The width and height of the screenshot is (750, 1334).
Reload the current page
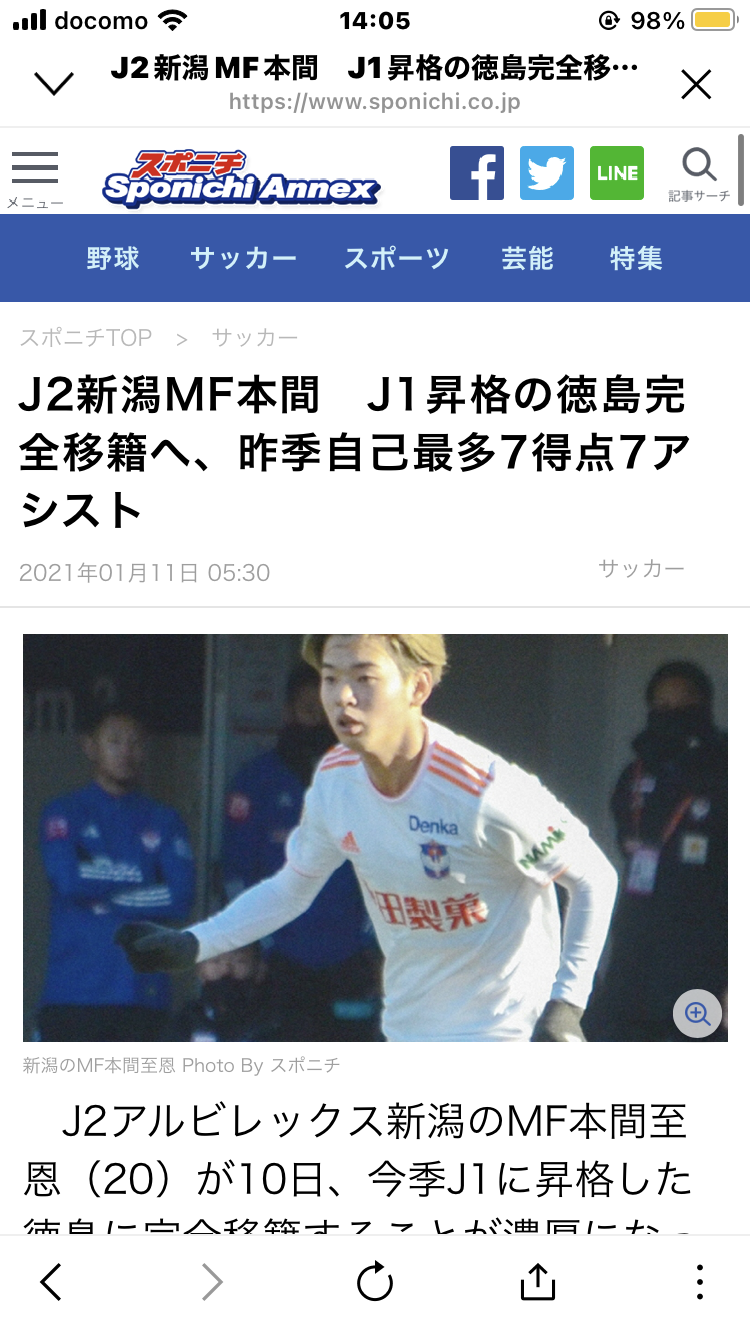[x=375, y=1282]
